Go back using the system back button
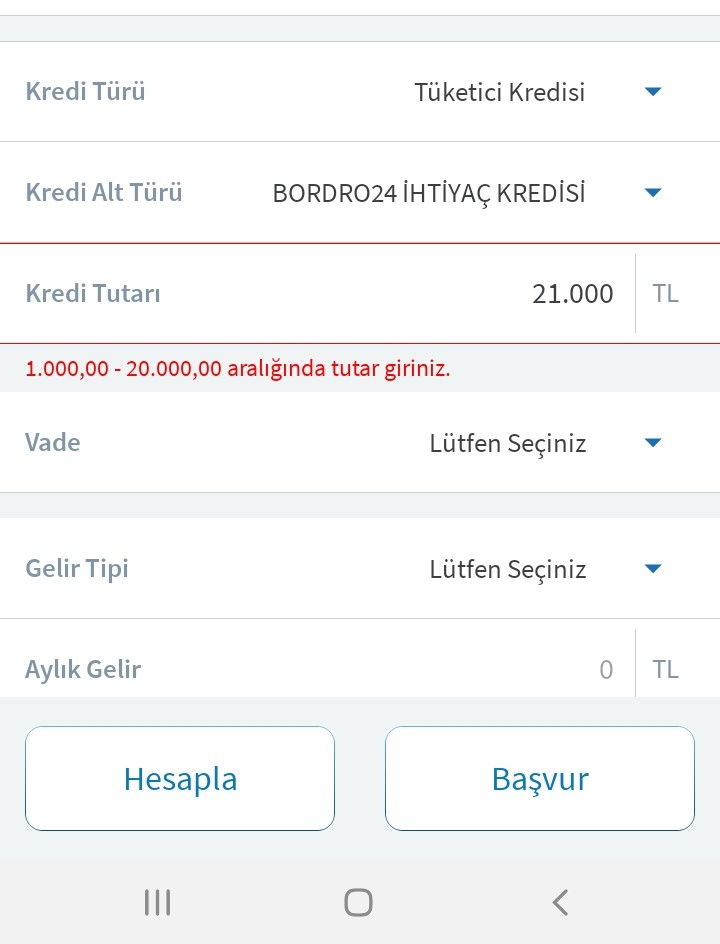This screenshot has width=720, height=944. [x=560, y=902]
